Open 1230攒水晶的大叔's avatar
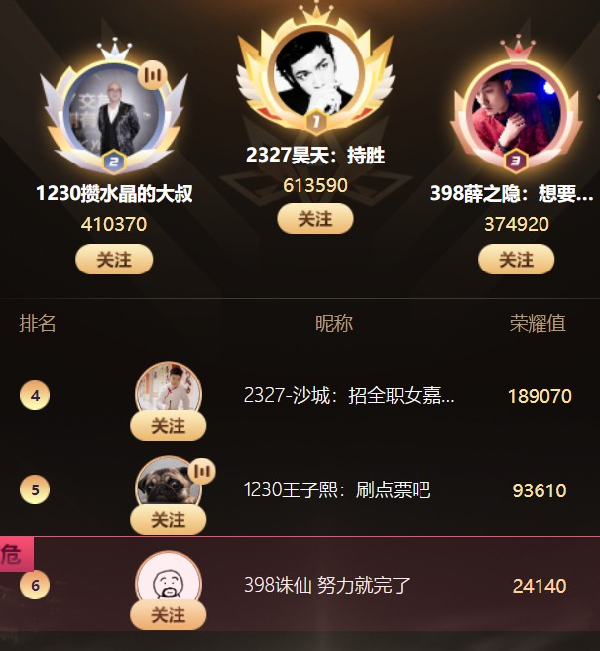600x651 pixels. (x=112, y=110)
